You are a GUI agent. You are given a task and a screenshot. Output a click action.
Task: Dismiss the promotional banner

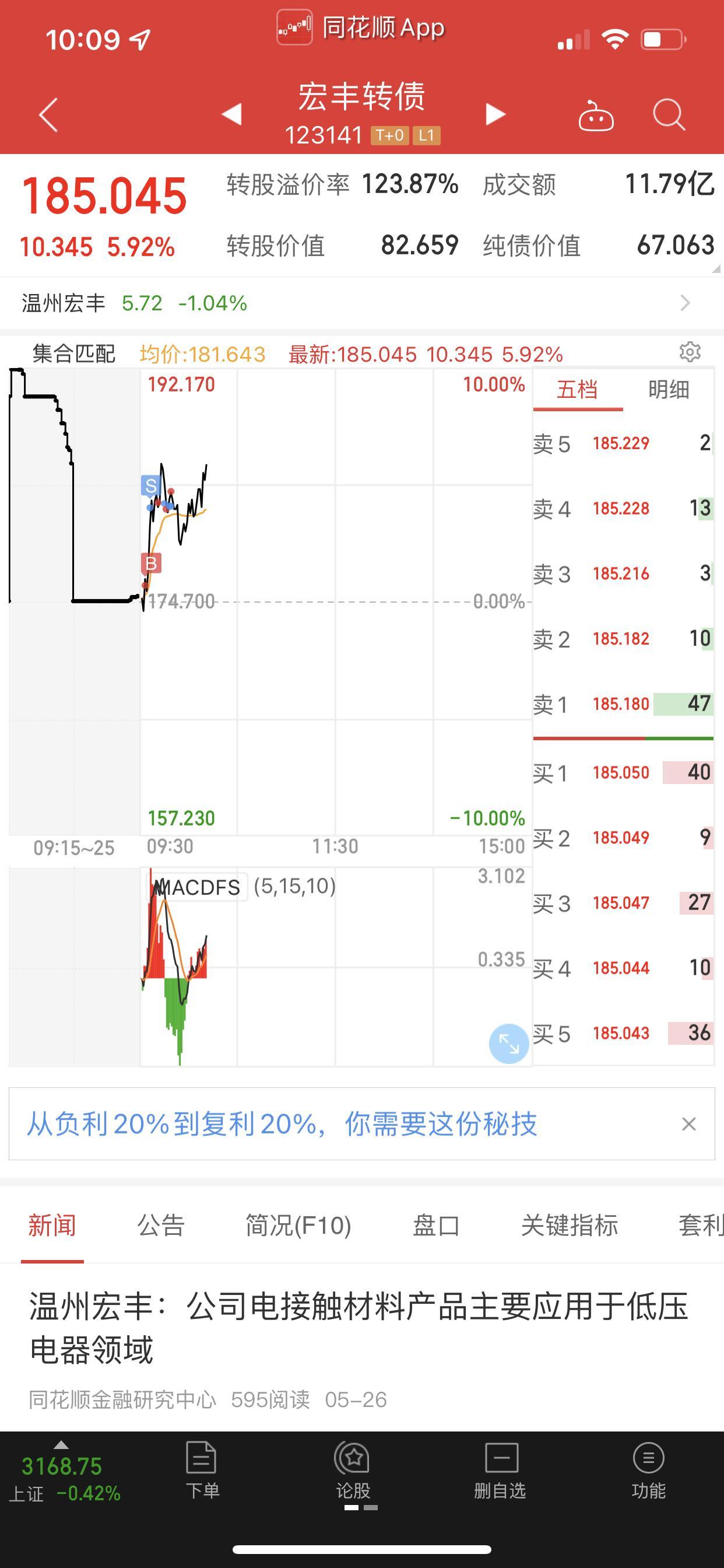[688, 1123]
